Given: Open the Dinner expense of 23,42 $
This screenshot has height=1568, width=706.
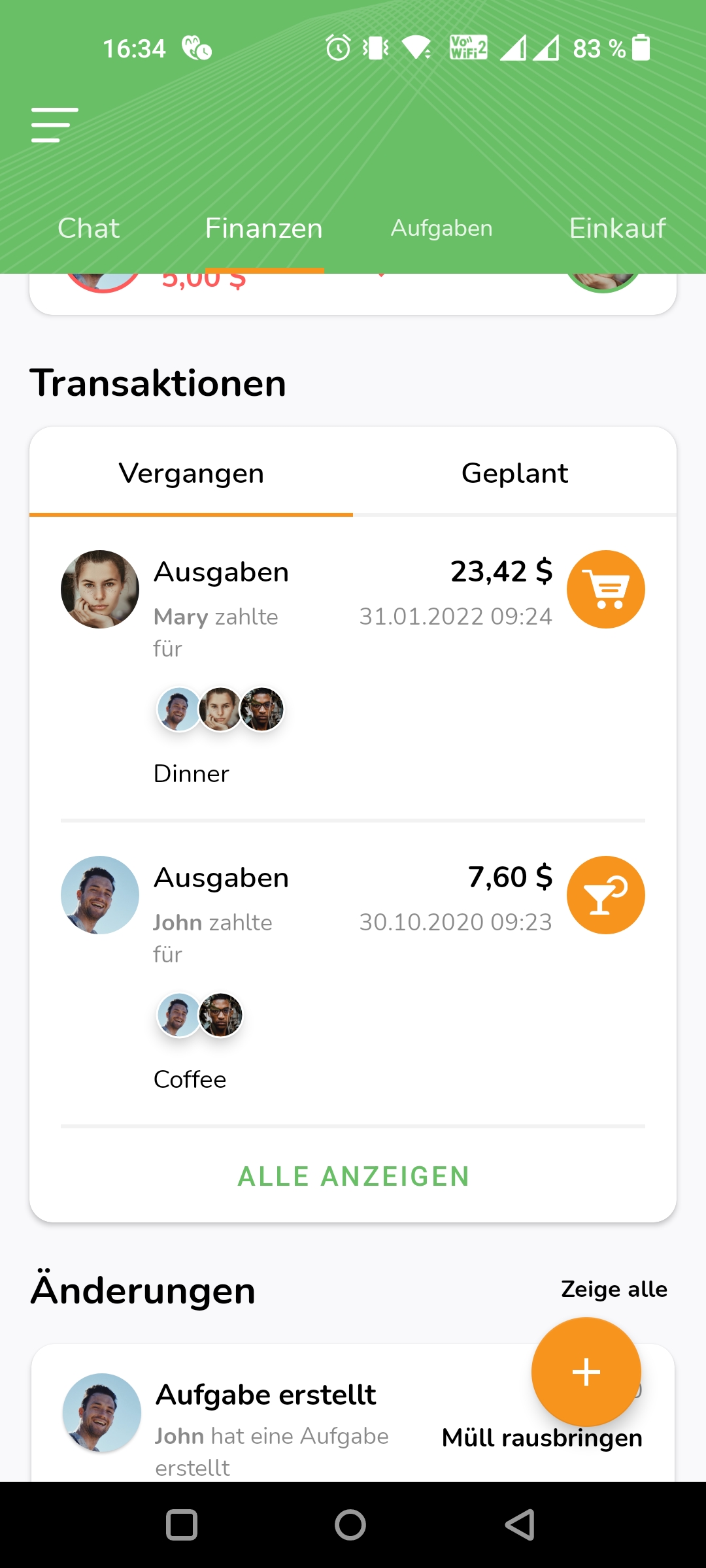Looking at the screenshot, I should [353, 668].
